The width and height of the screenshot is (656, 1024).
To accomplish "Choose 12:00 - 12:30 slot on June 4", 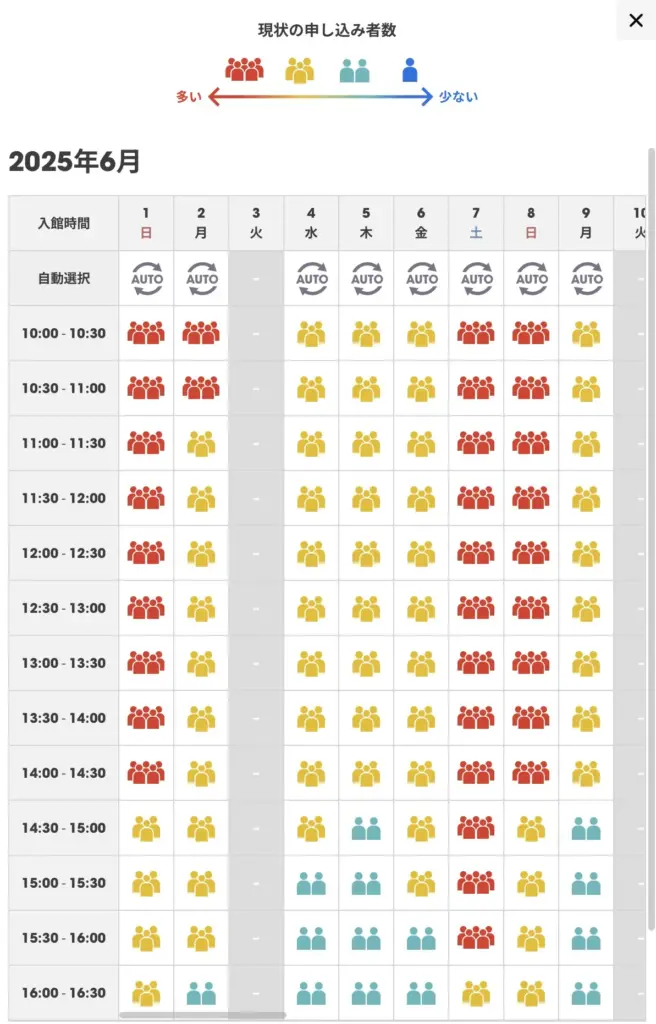I will click(311, 553).
